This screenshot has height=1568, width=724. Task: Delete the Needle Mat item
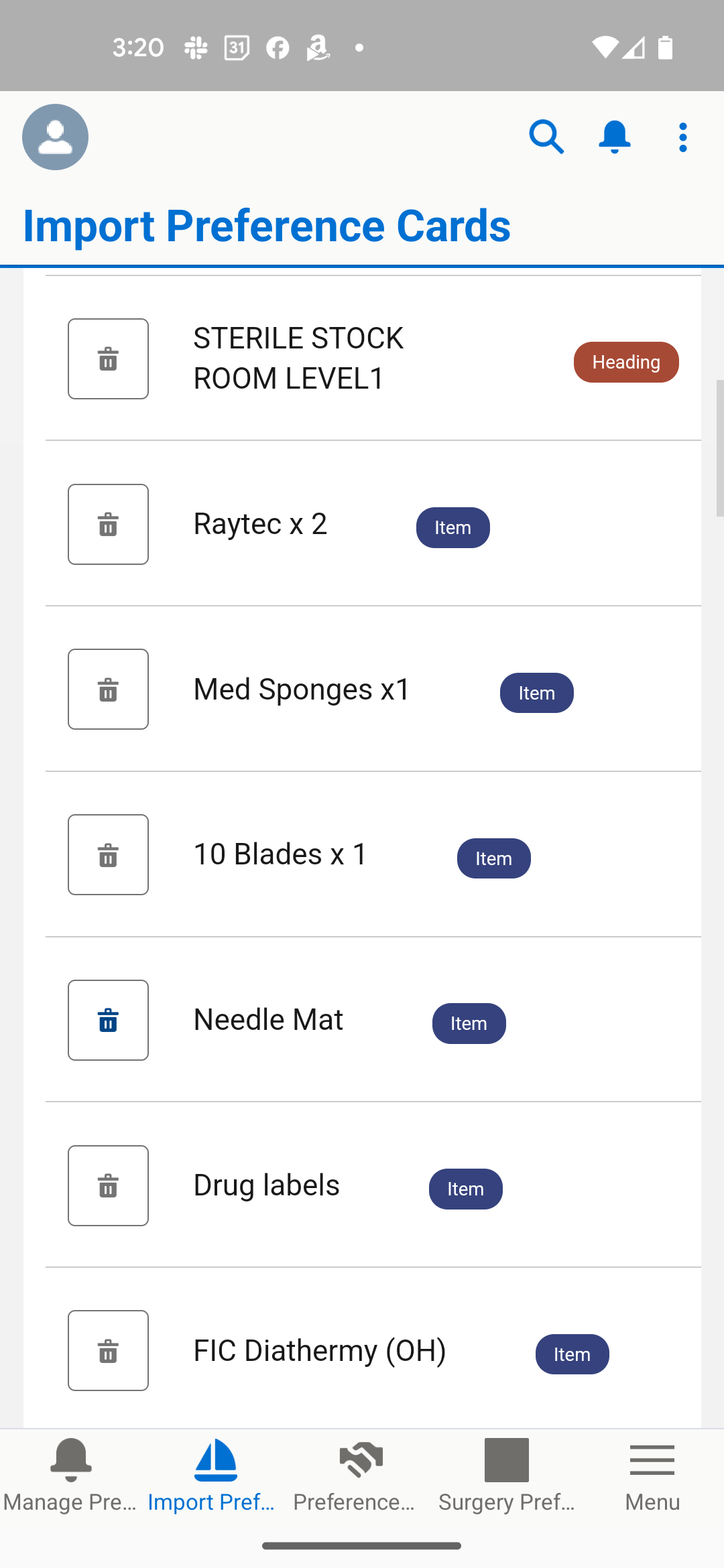(x=107, y=1020)
